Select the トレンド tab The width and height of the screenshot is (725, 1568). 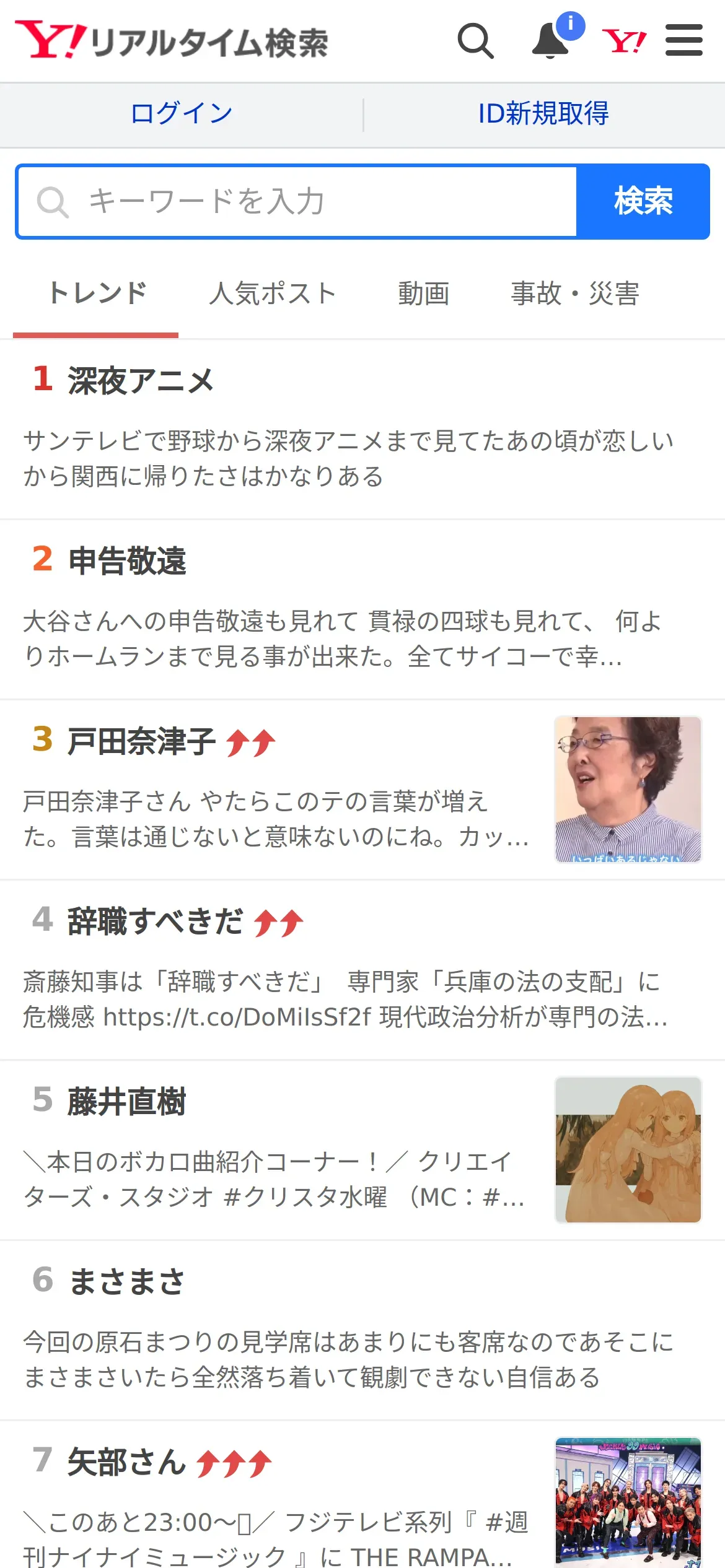[96, 294]
